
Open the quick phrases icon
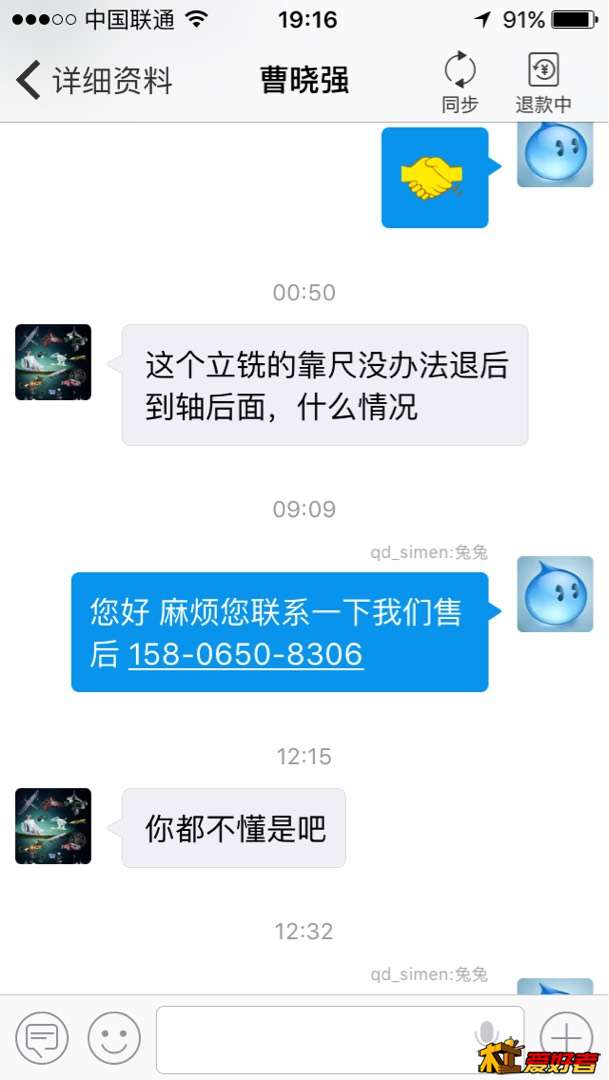(42, 1039)
